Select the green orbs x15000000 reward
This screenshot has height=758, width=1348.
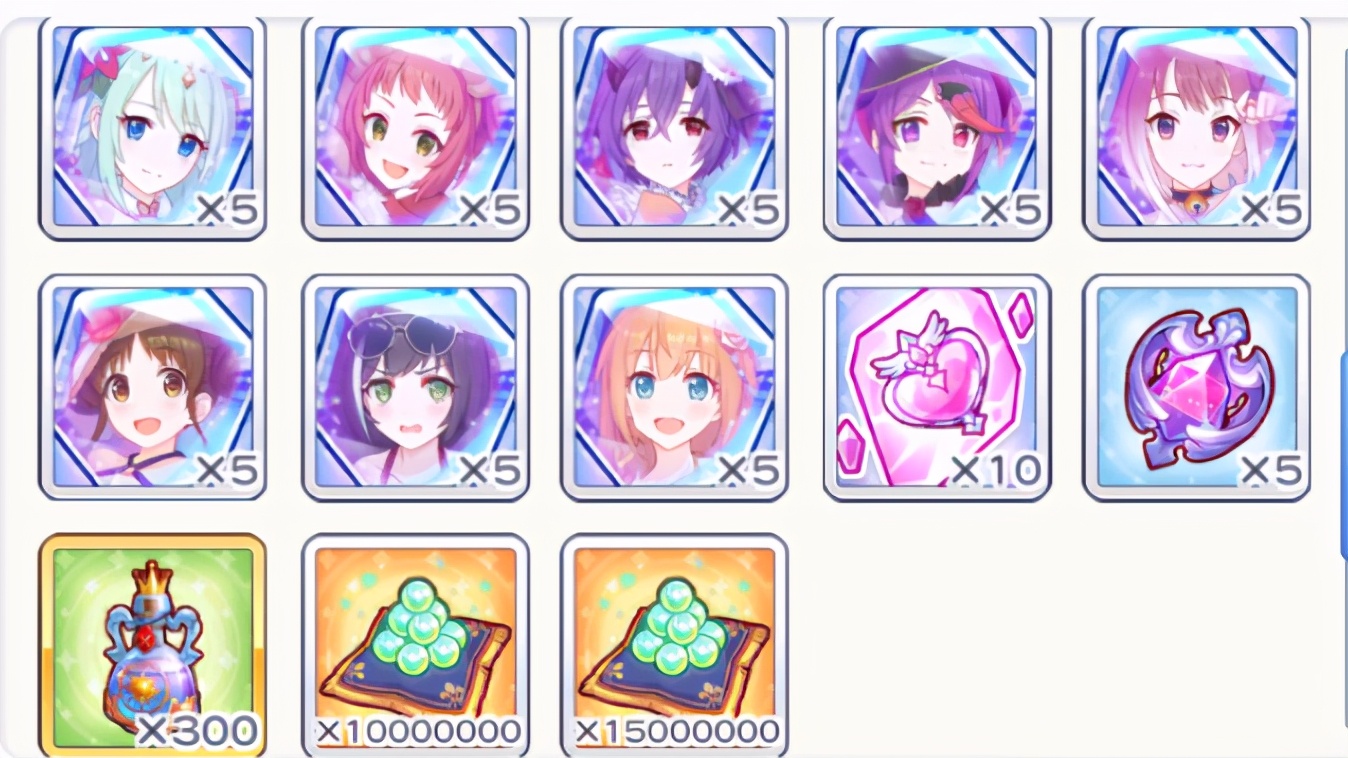click(675, 645)
